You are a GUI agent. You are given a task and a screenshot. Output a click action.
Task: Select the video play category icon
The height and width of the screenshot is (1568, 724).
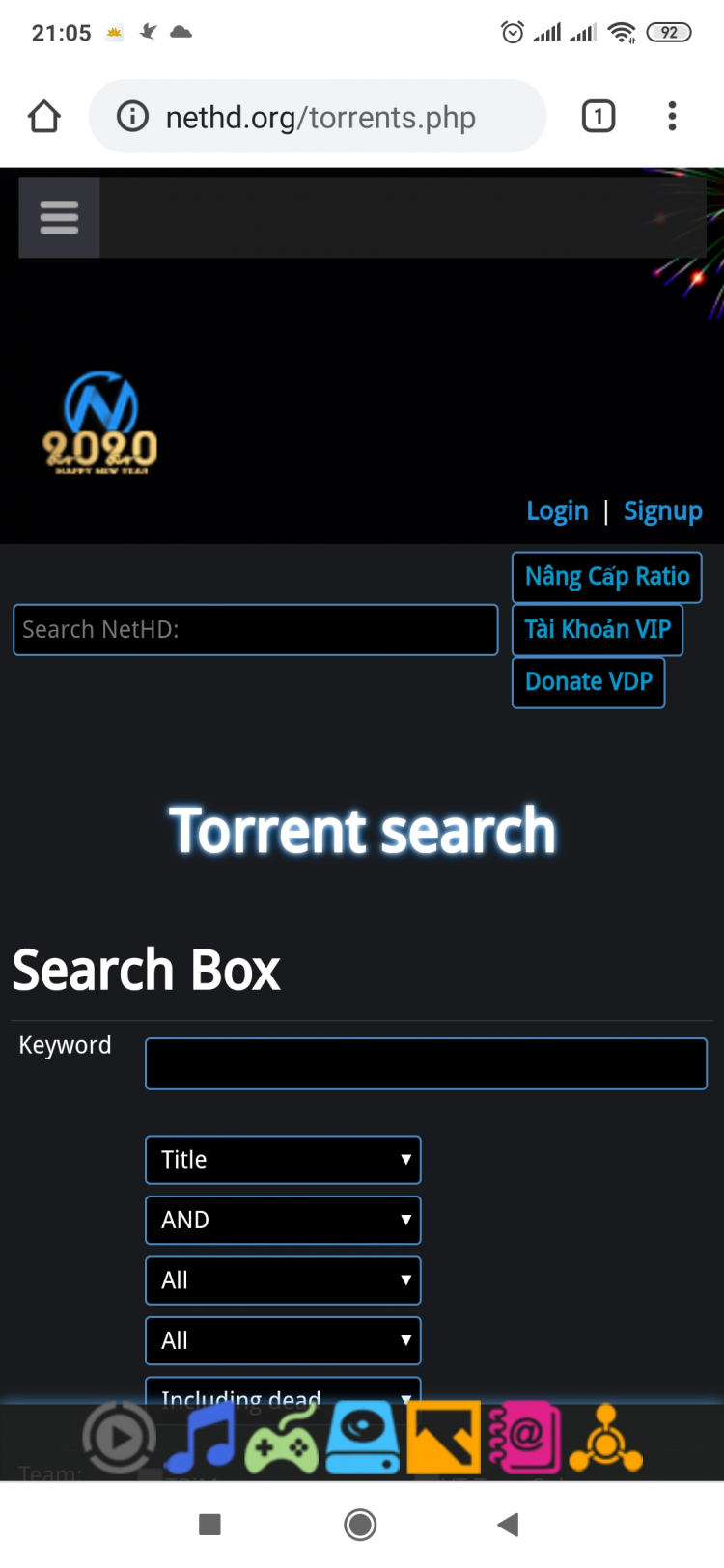[x=119, y=1439]
